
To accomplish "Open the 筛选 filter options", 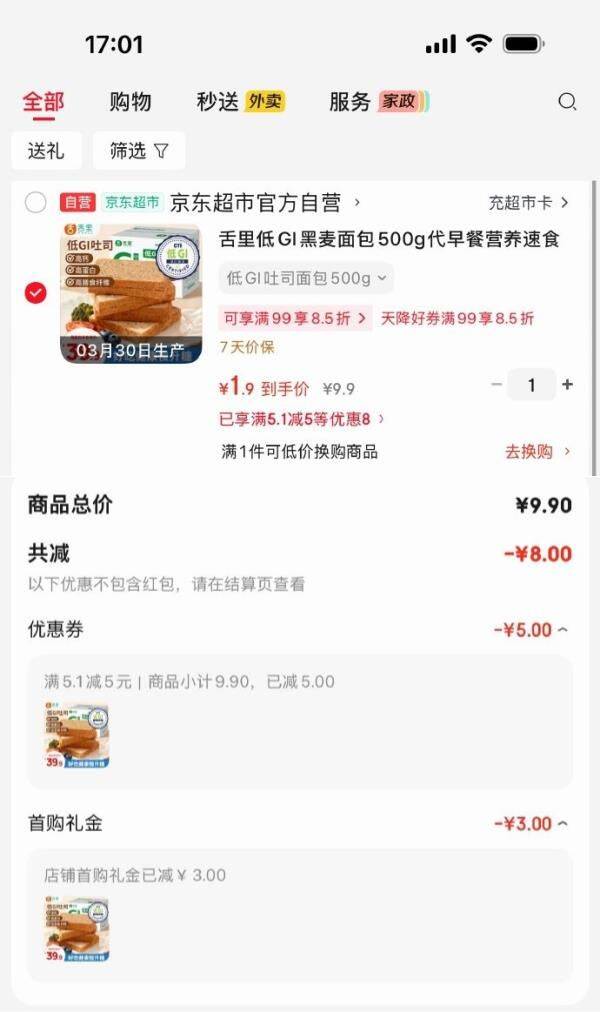I will [x=139, y=151].
